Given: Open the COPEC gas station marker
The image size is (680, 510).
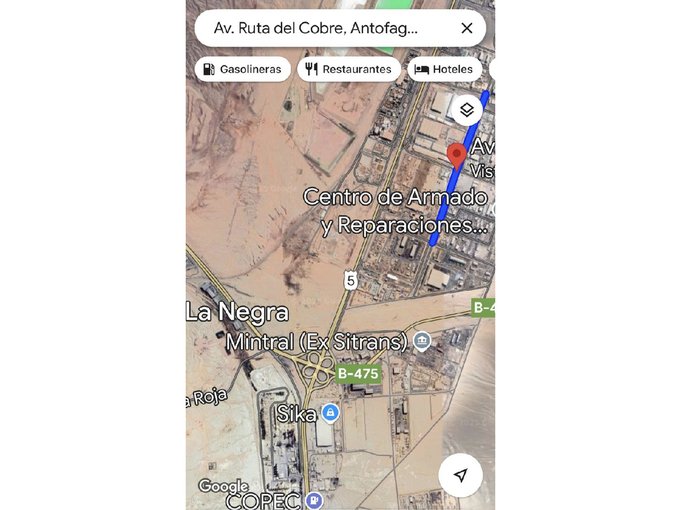Looking at the screenshot, I should click(314, 500).
